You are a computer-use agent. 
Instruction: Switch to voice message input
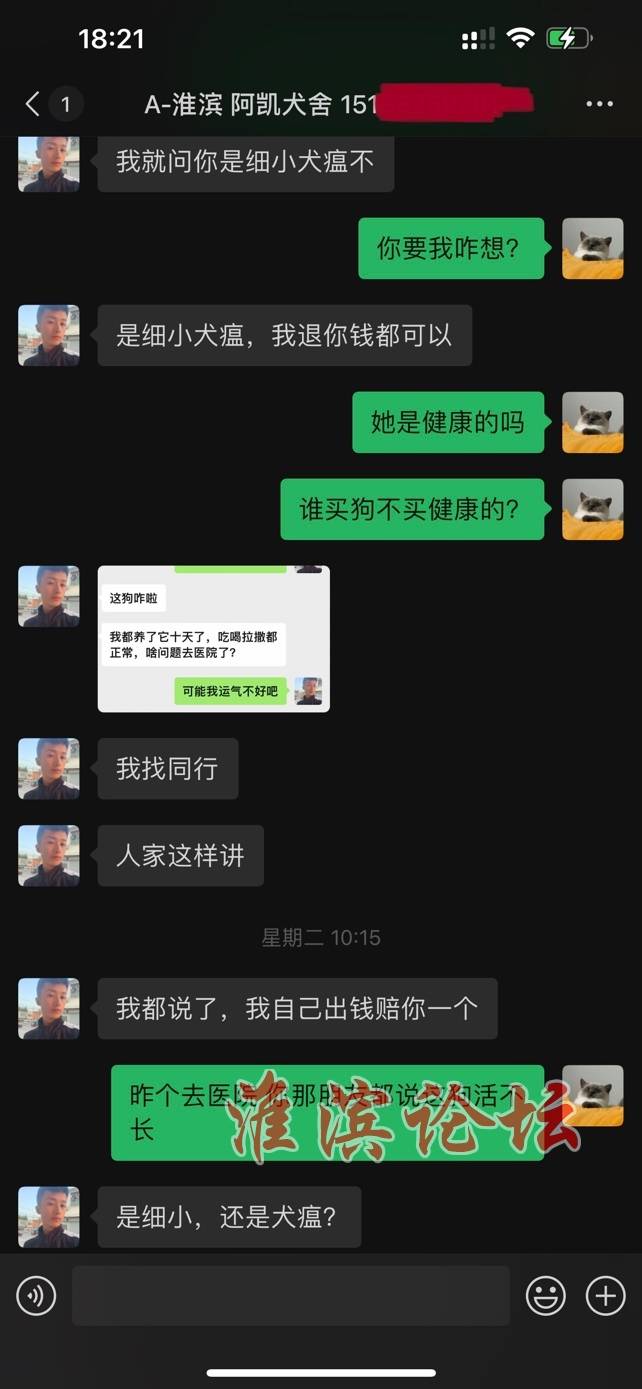[x=36, y=1296]
